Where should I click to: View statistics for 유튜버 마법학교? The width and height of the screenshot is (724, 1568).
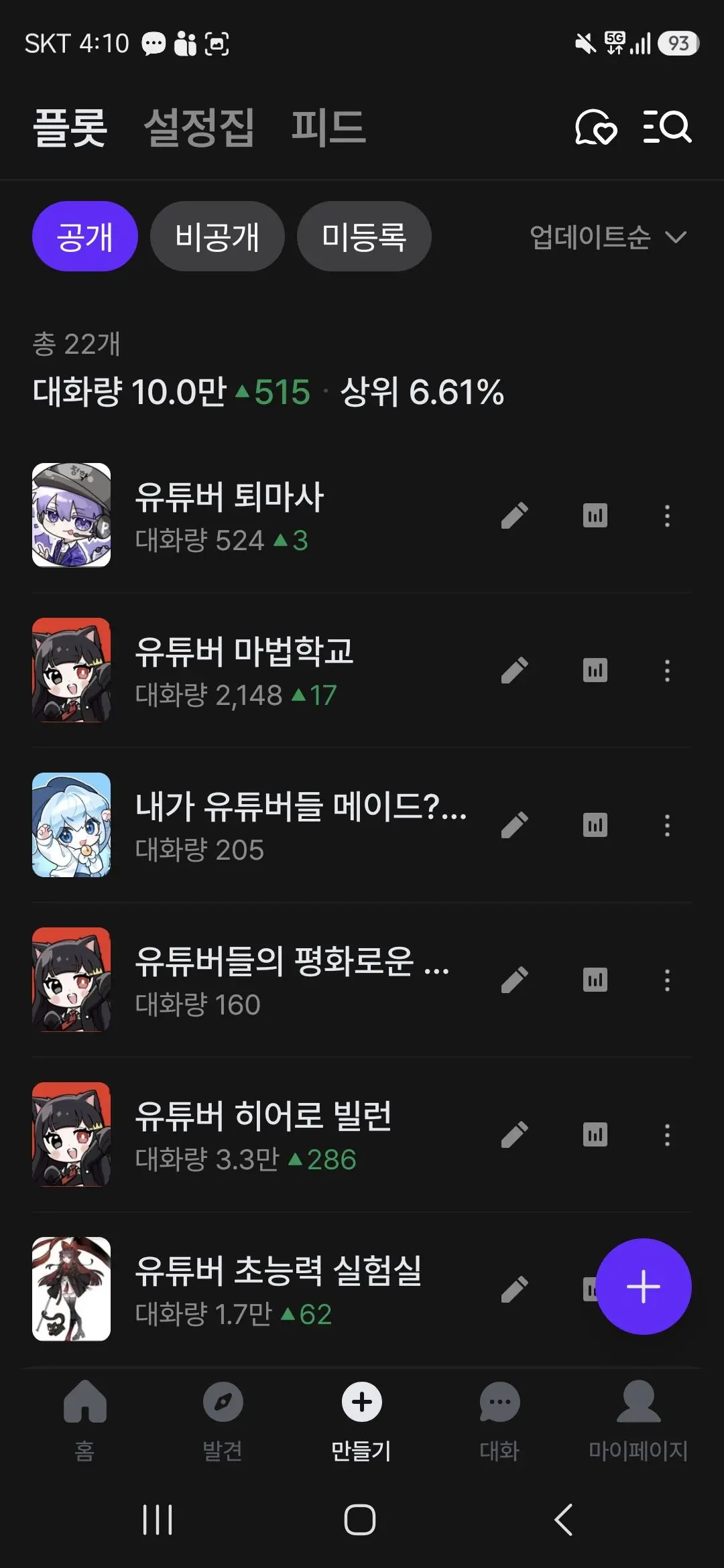point(595,670)
